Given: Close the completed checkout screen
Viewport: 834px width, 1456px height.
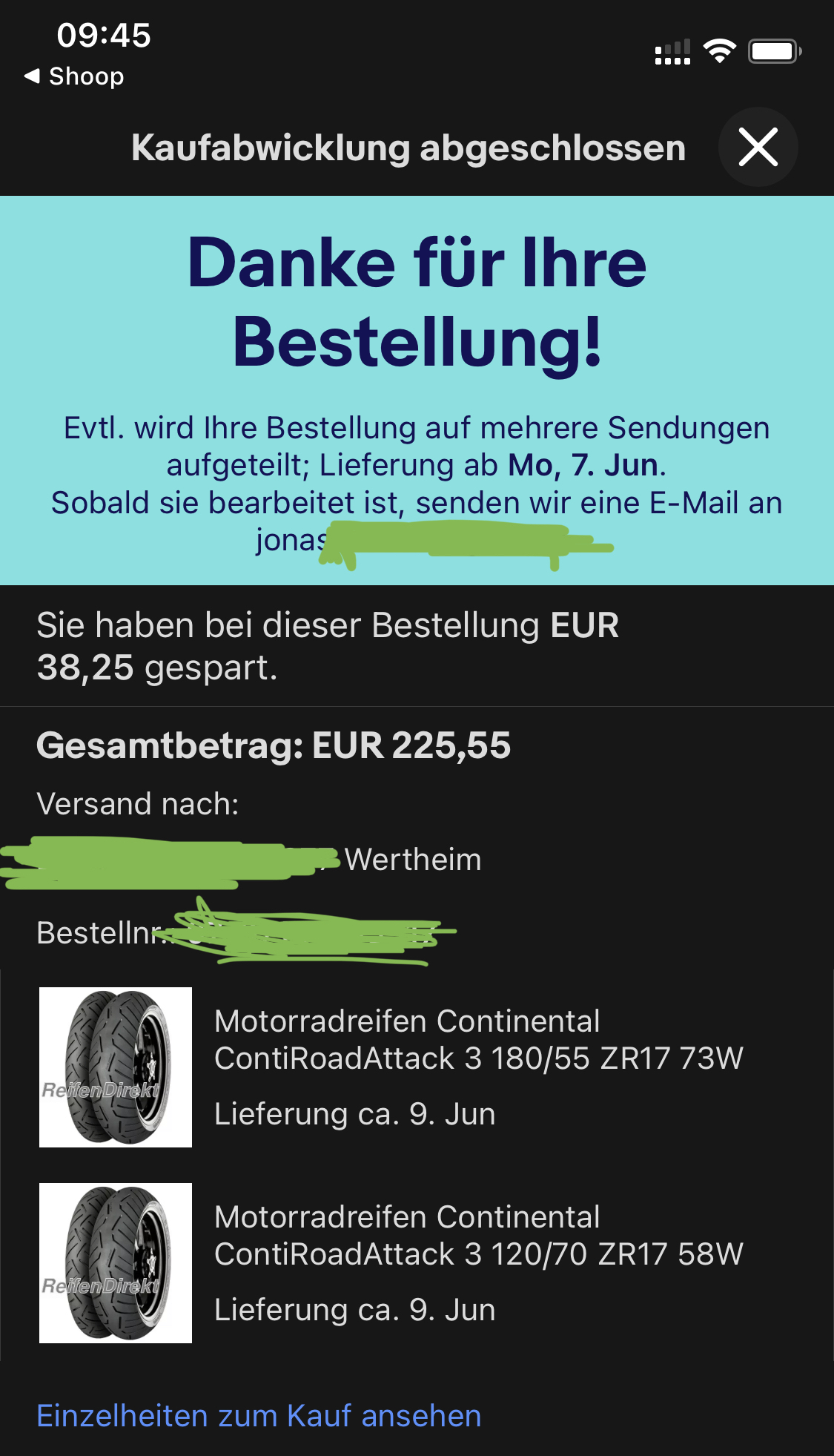Looking at the screenshot, I should click(x=758, y=147).
